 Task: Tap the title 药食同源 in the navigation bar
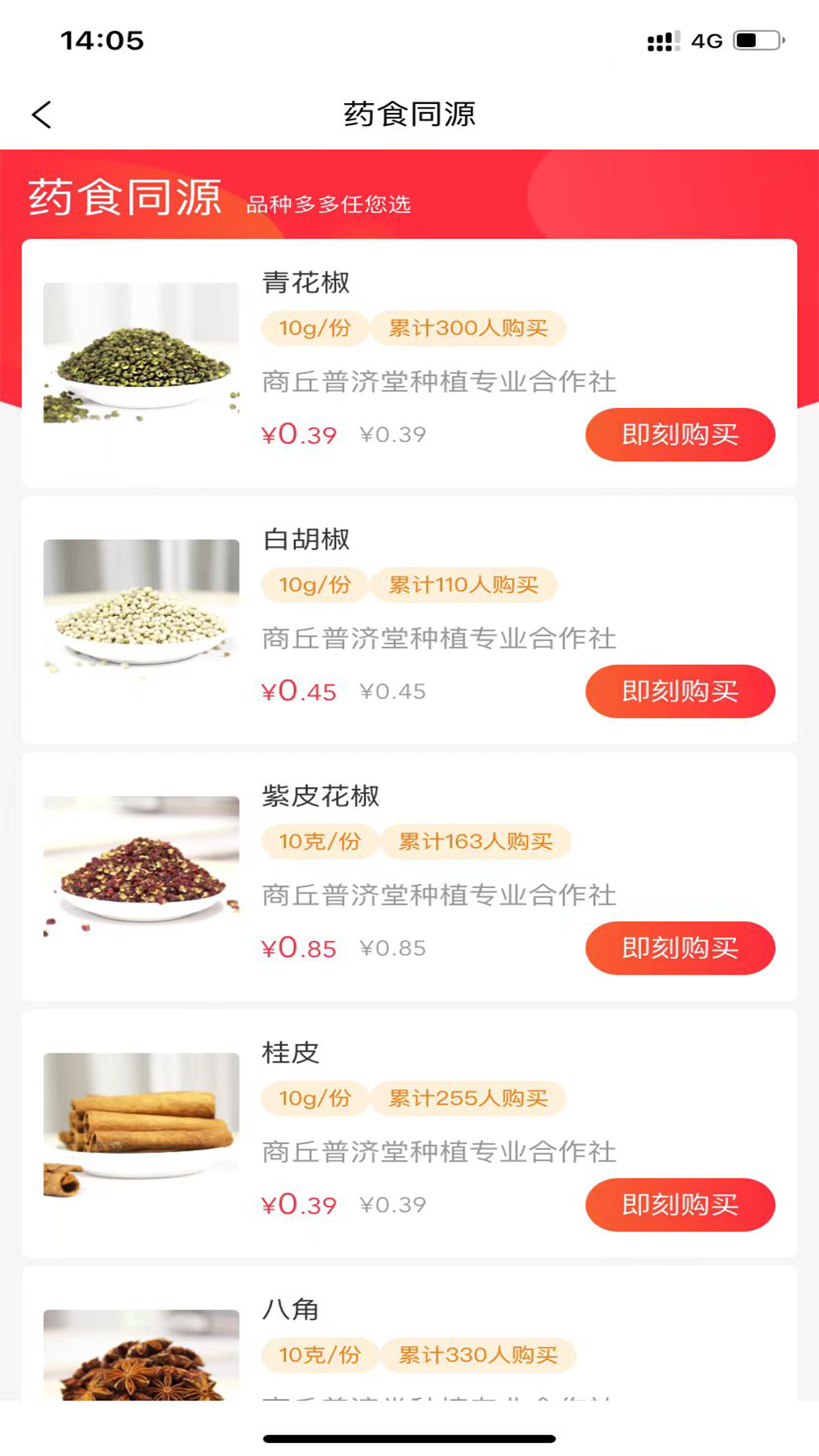coord(409,114)
